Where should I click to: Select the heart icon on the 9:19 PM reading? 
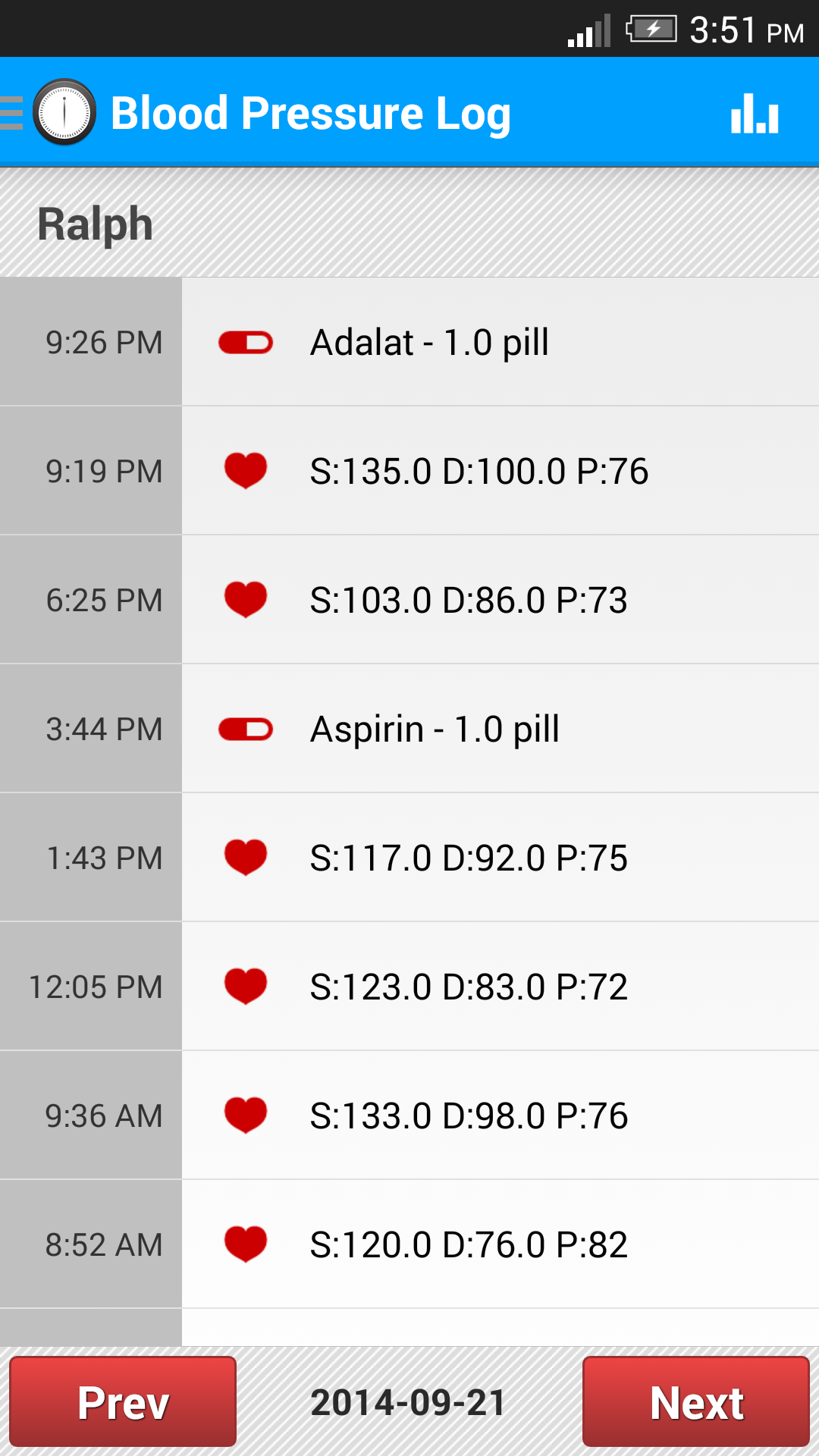[x=245, y=470]
